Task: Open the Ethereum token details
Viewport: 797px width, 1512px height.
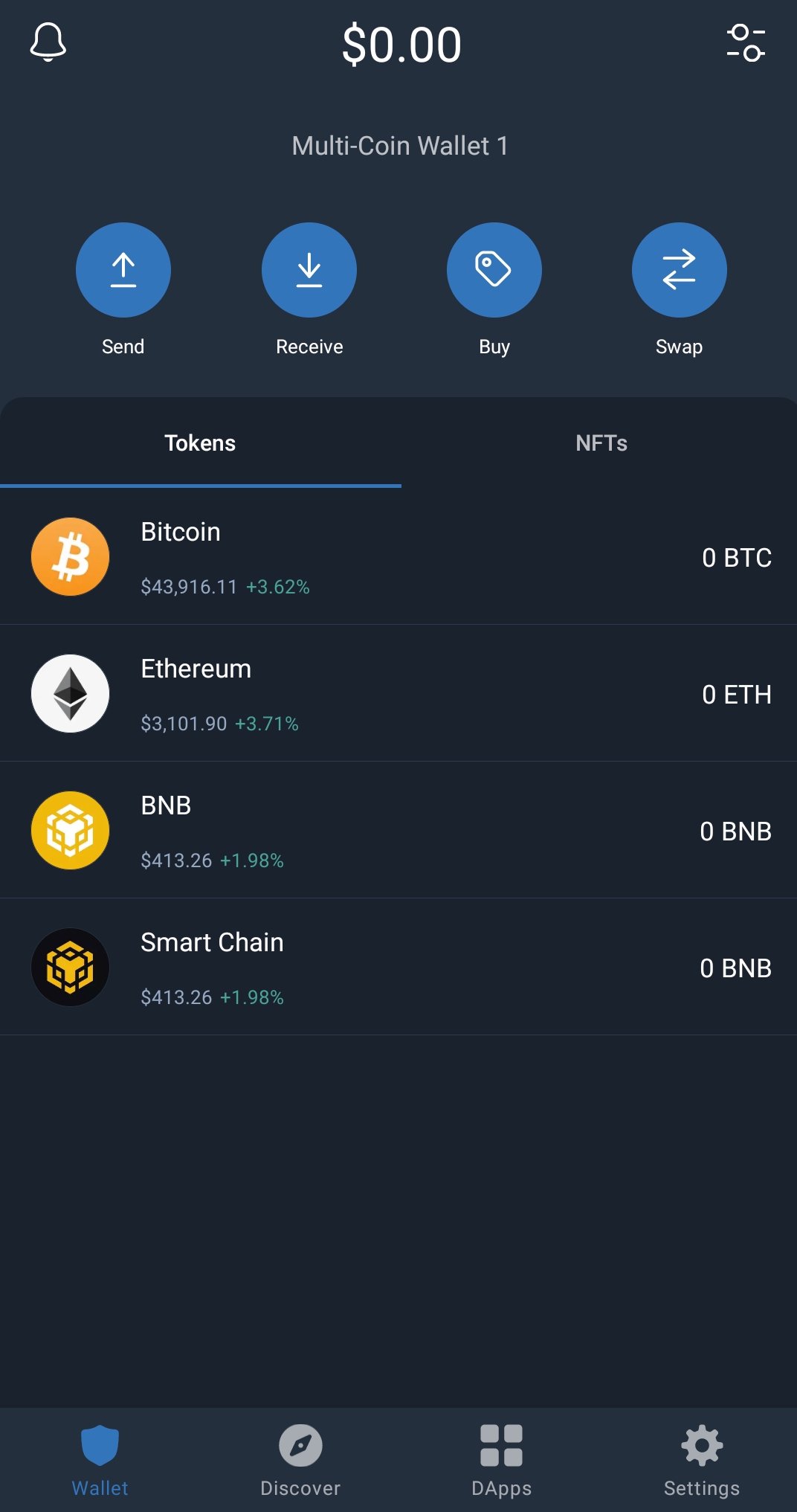Action: pos(398,693)
